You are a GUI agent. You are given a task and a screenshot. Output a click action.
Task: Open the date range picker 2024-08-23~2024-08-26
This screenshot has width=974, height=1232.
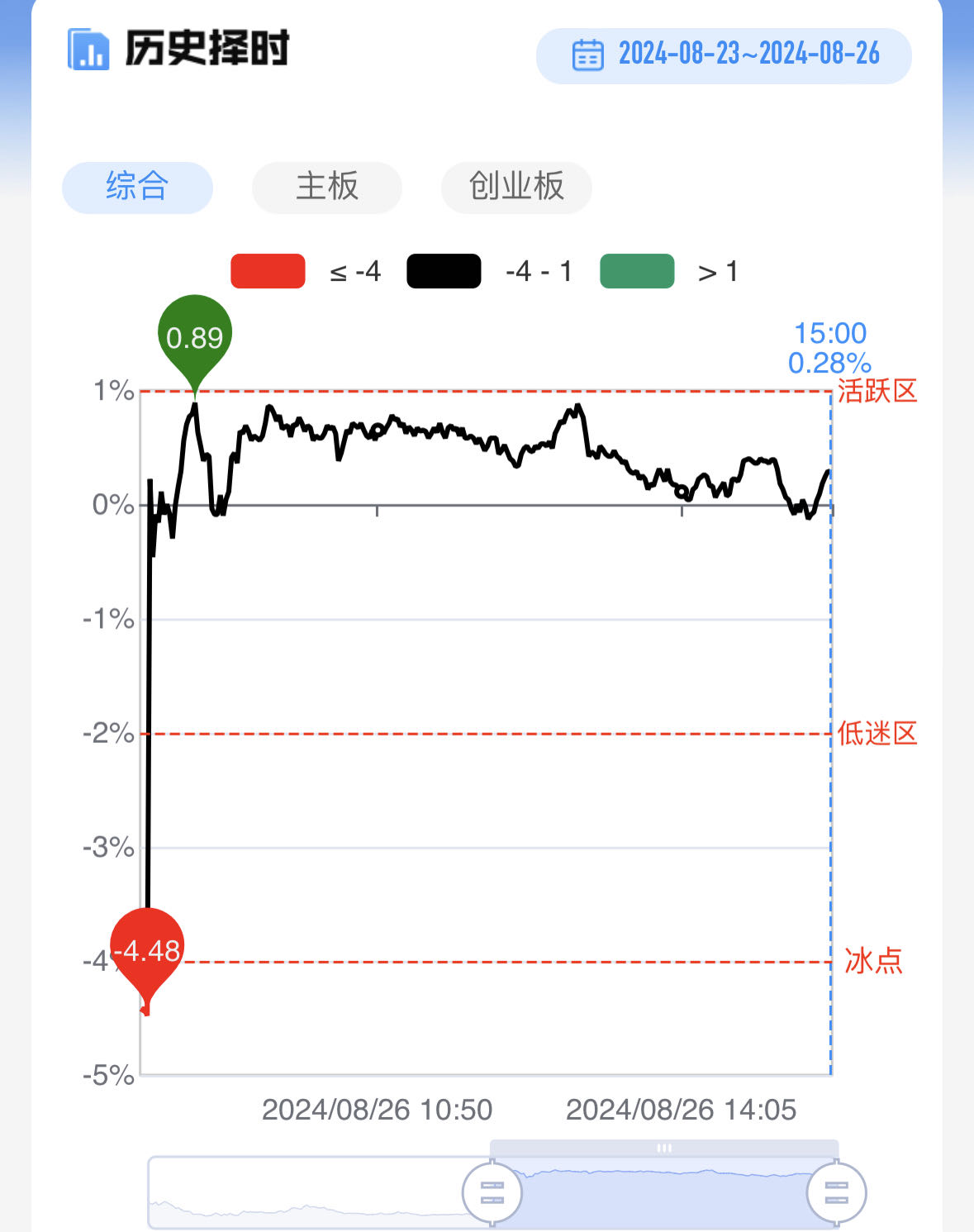coord(725,55)
